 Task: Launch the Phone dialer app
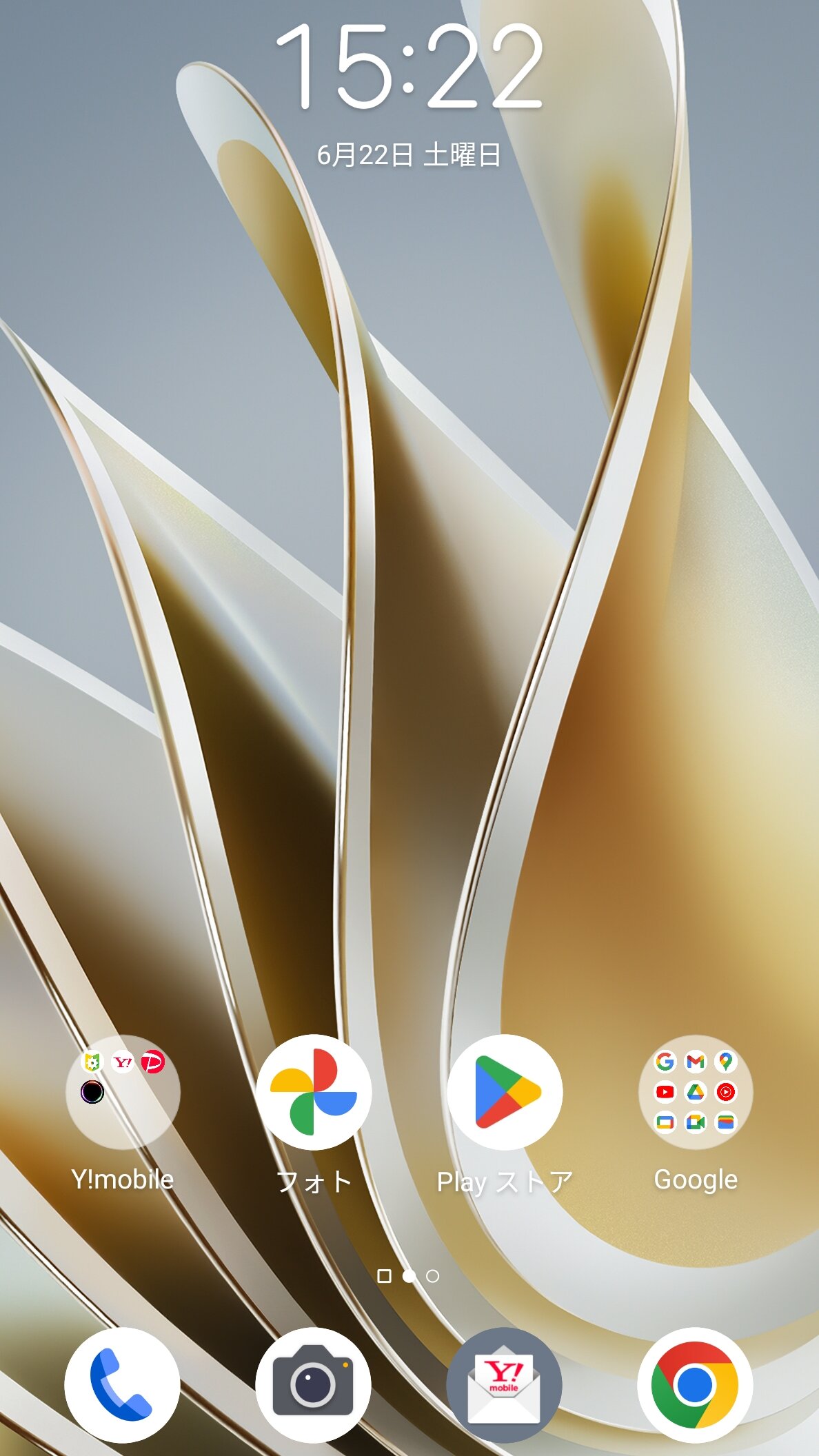[x=122, y=1384]
